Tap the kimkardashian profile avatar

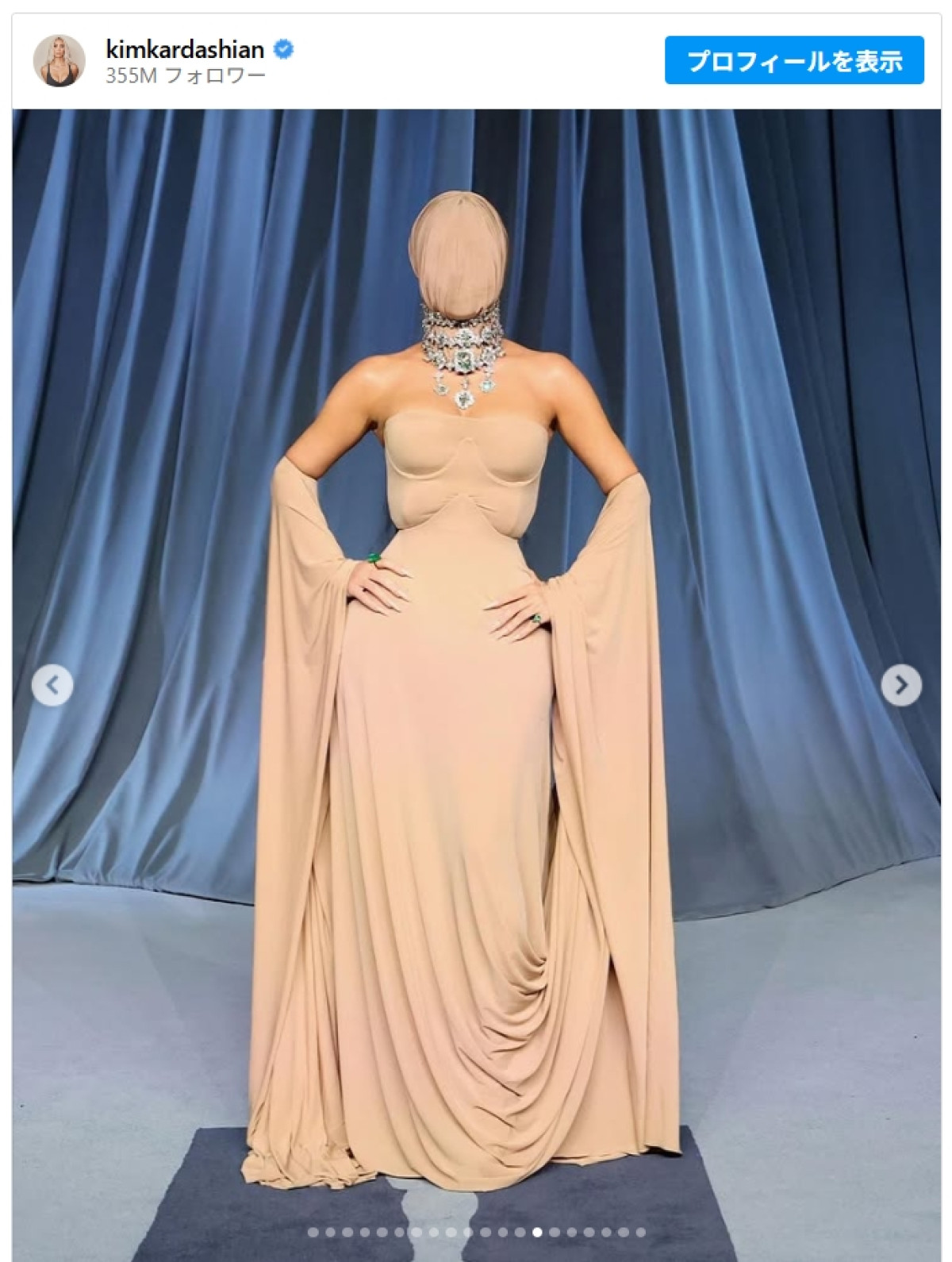pos(59,61)
